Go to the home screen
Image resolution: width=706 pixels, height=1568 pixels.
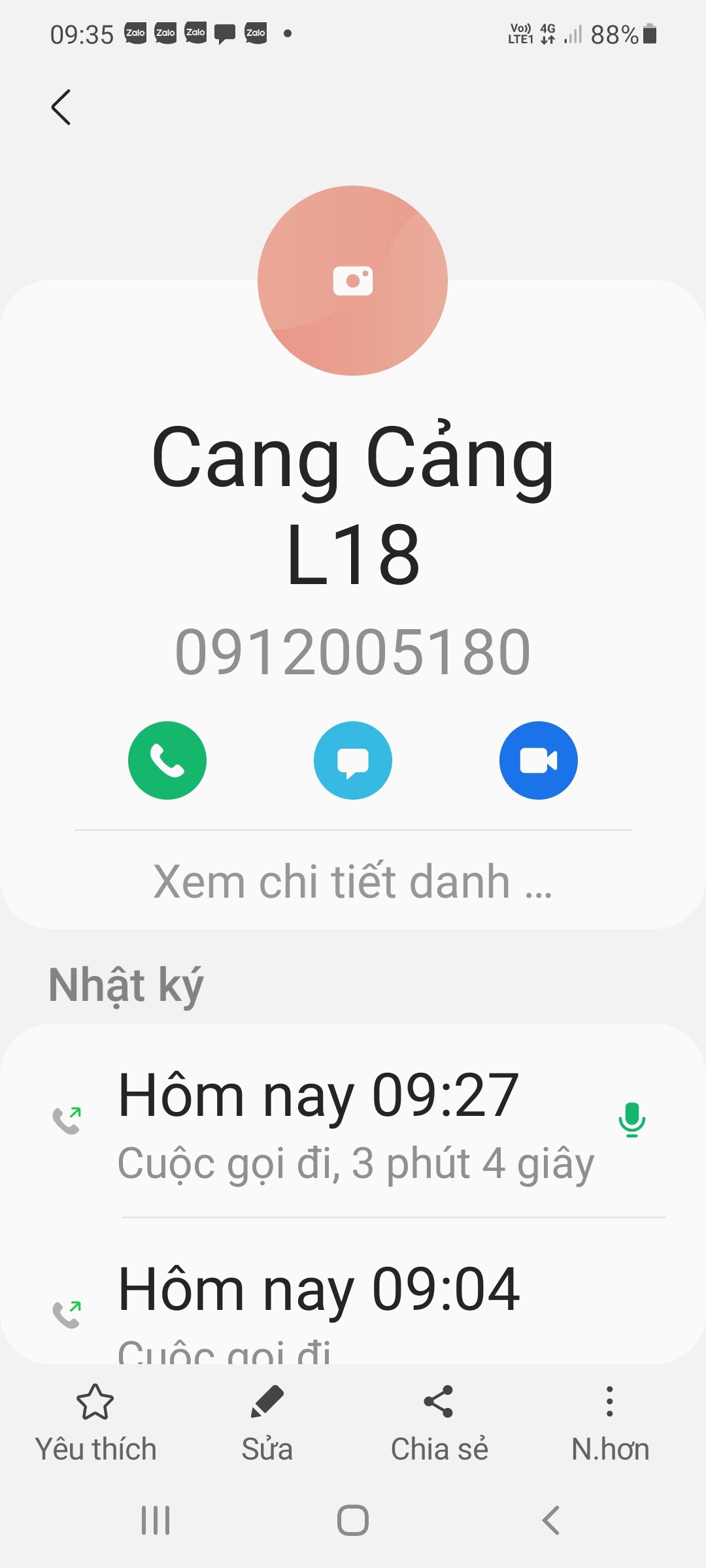click(353, 1520)
